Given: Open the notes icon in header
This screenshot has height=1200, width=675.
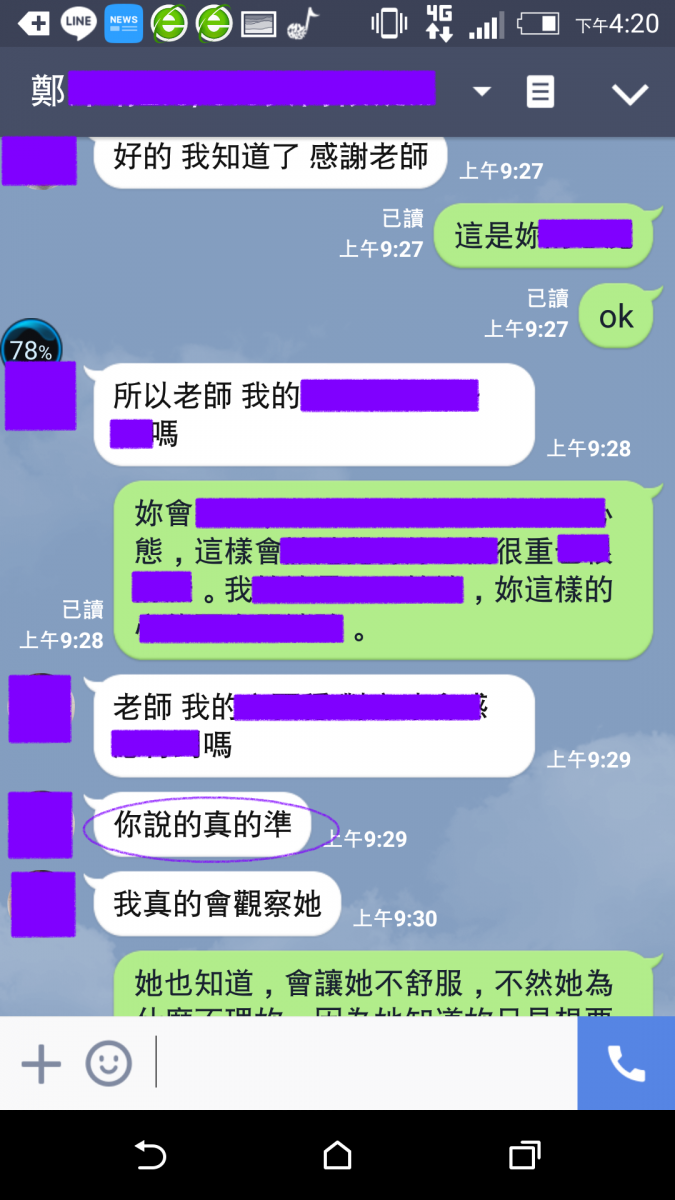Looking at the screenshot, I should [x=540, y=92].
